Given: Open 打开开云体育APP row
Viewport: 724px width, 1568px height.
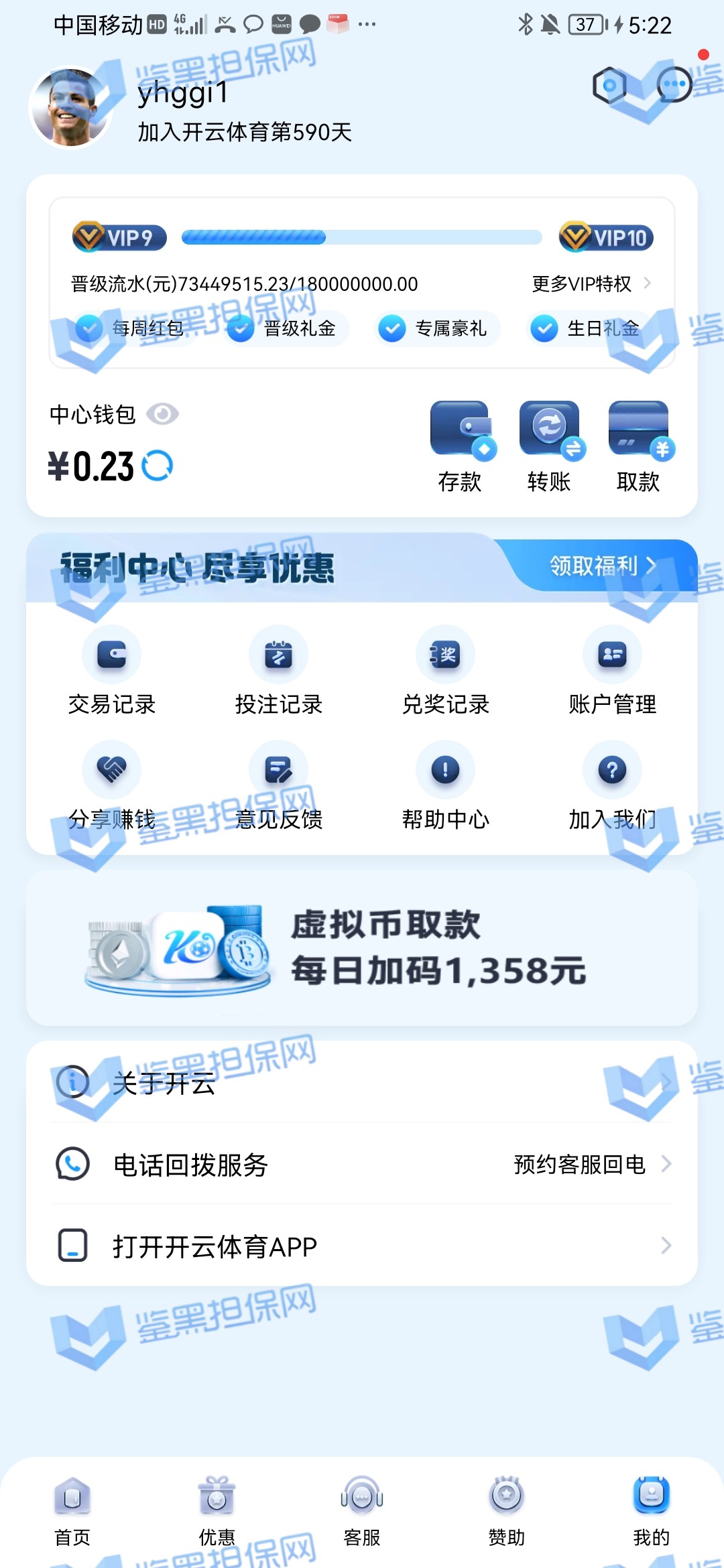Looking at the screenshot, I should pos(362,1246).
